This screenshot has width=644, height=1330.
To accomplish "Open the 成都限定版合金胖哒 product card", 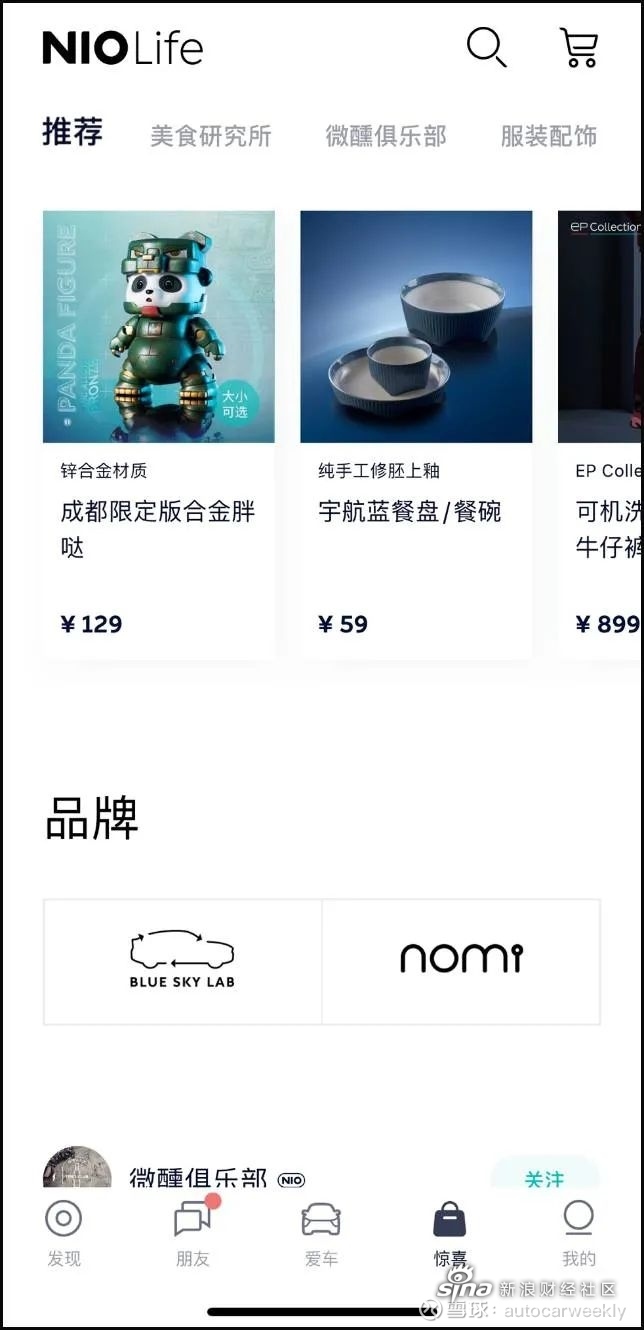I will (158, 433).
